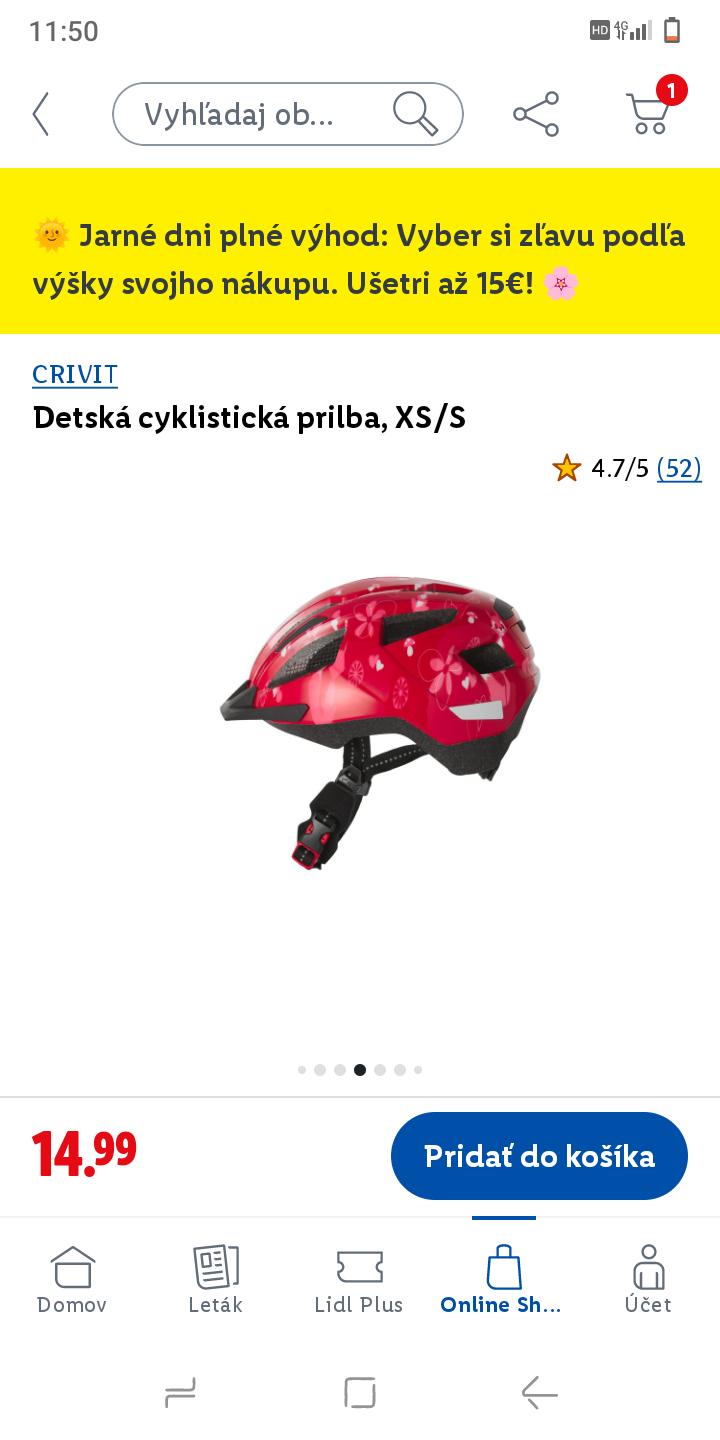Screen dimensions: 720x1440
Task: Tap the system back button
Action: [x=539, y=1392]
